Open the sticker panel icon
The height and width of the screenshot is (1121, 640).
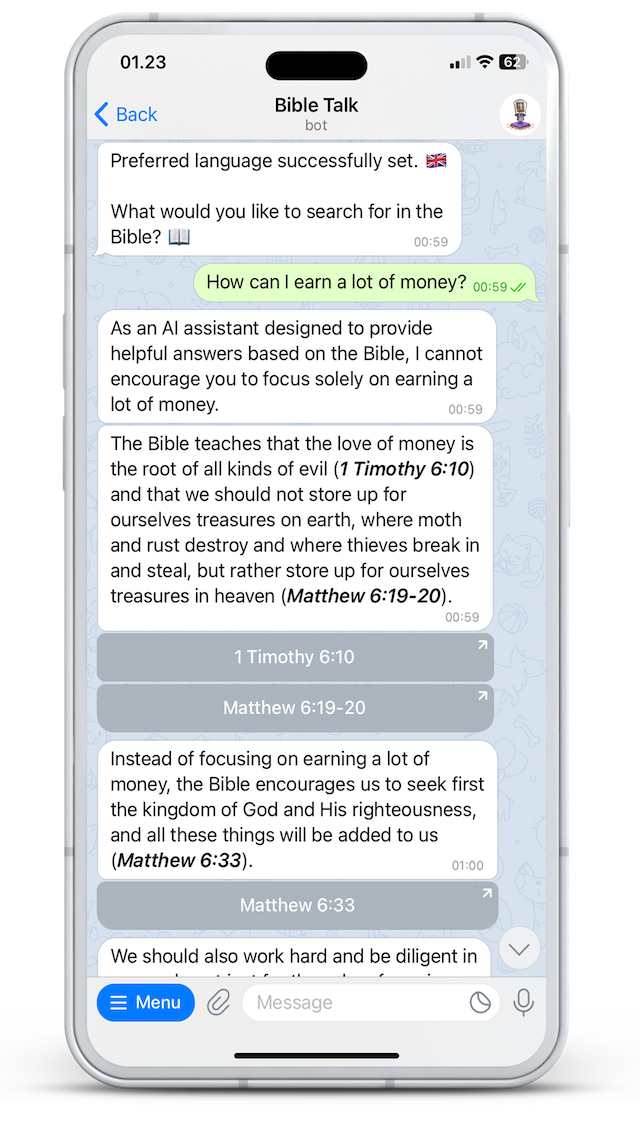[481, 1002]
